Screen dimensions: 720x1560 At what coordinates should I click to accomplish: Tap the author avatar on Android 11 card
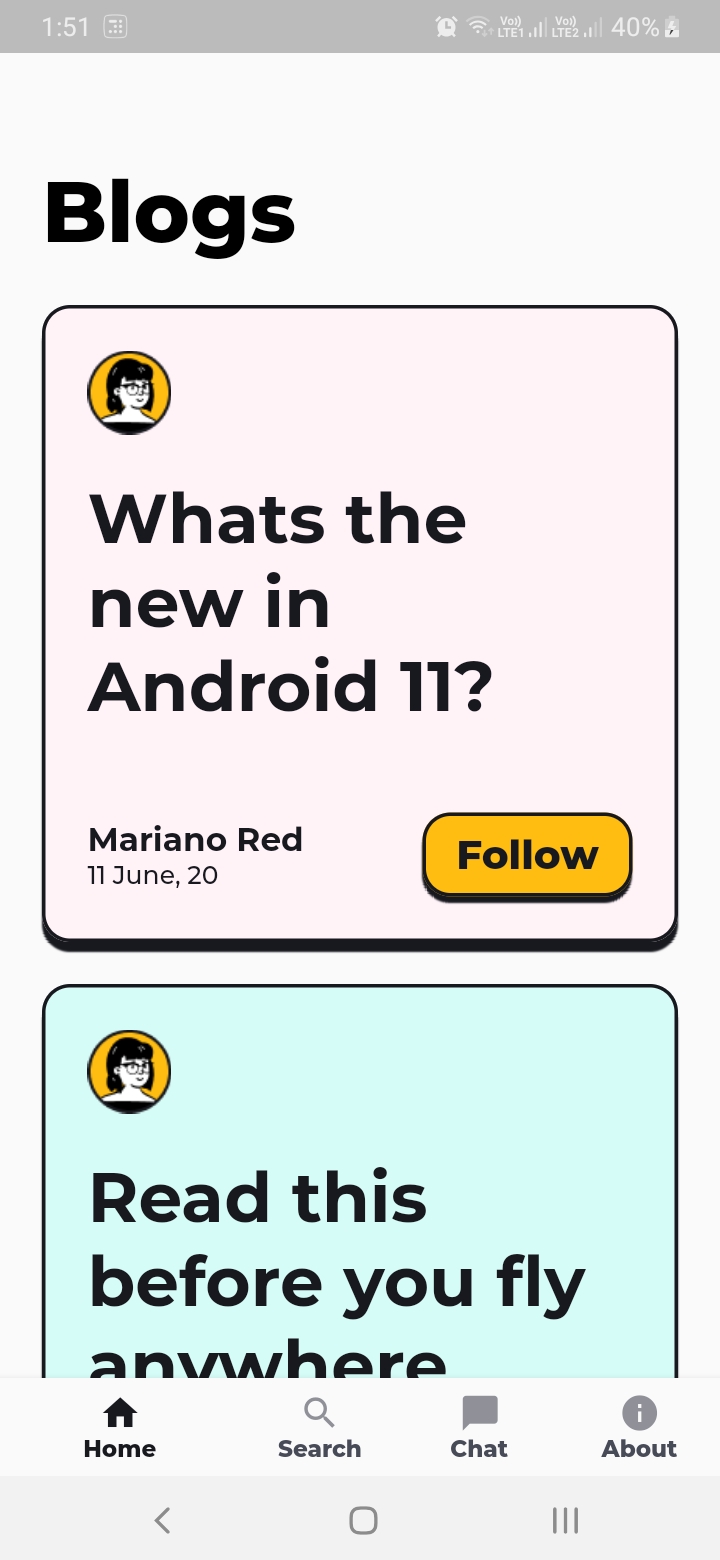pos(129,393)
